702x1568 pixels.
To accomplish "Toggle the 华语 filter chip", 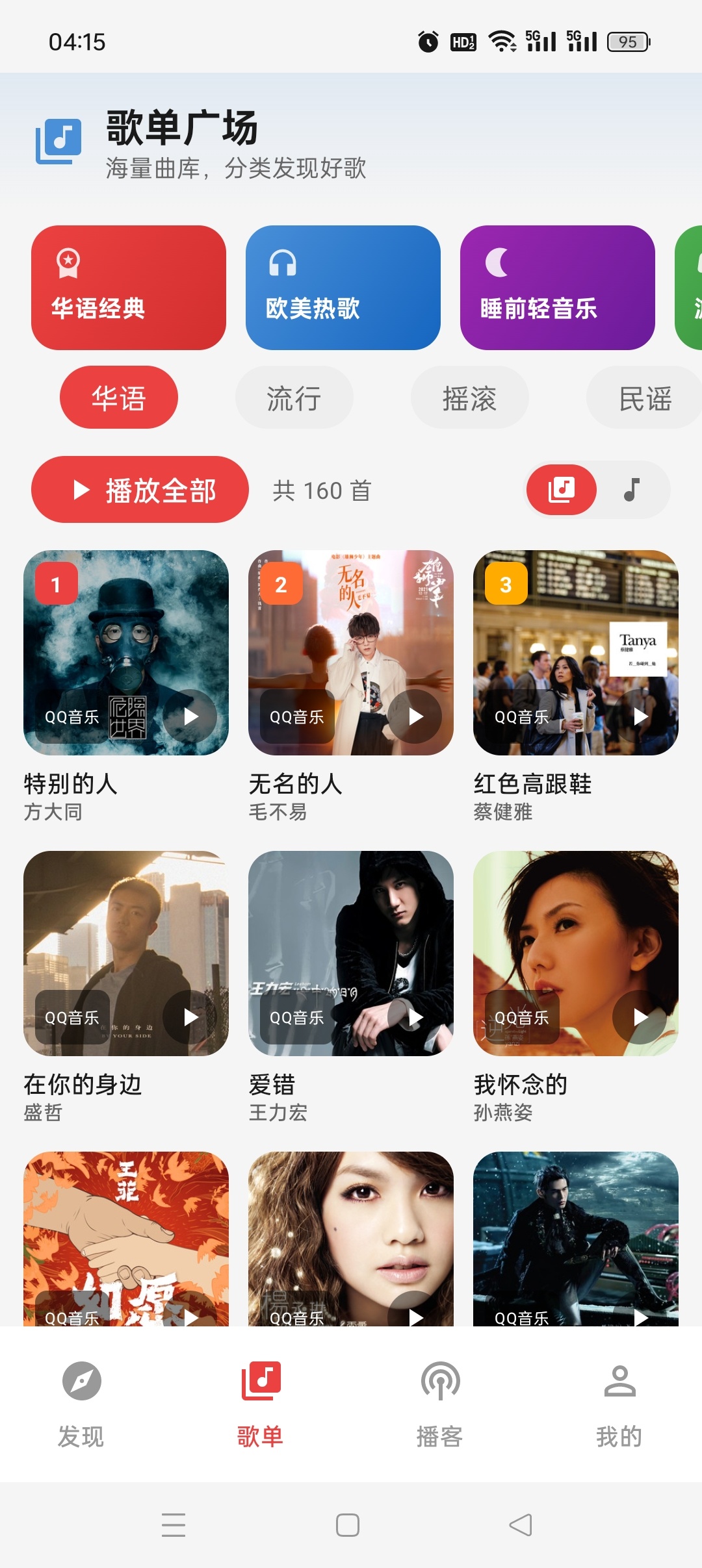I will 118,397.
